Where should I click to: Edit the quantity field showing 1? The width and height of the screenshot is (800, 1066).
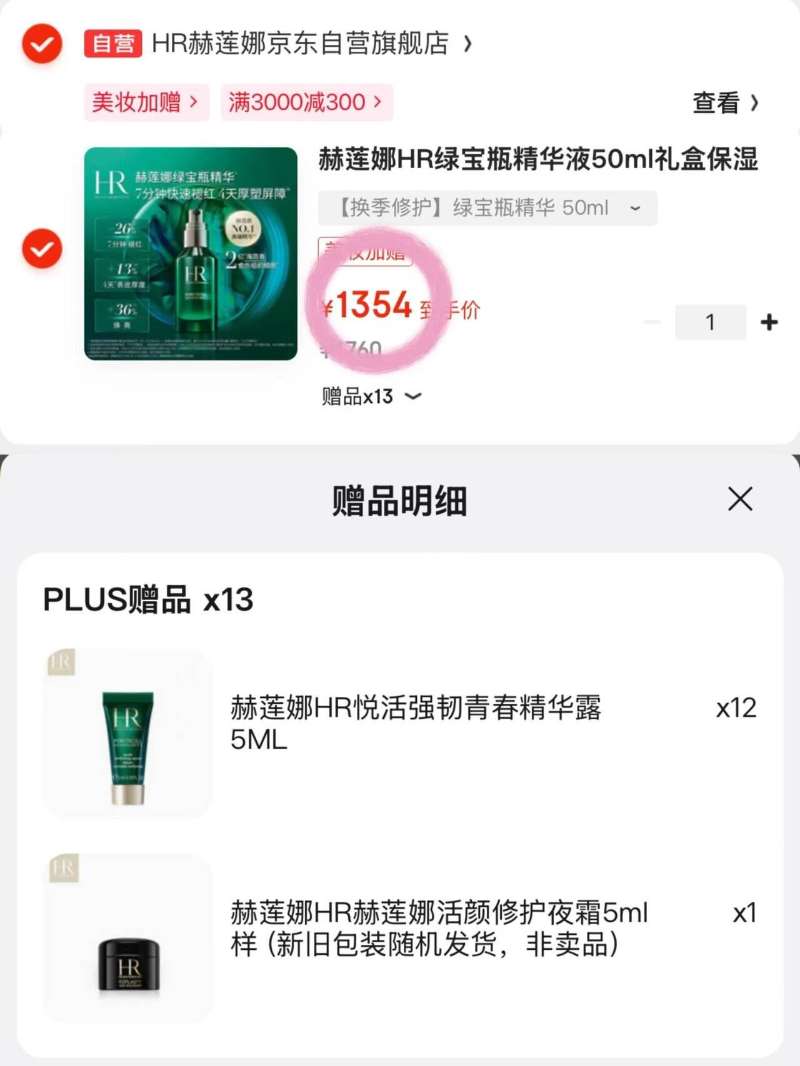(710, 322)
